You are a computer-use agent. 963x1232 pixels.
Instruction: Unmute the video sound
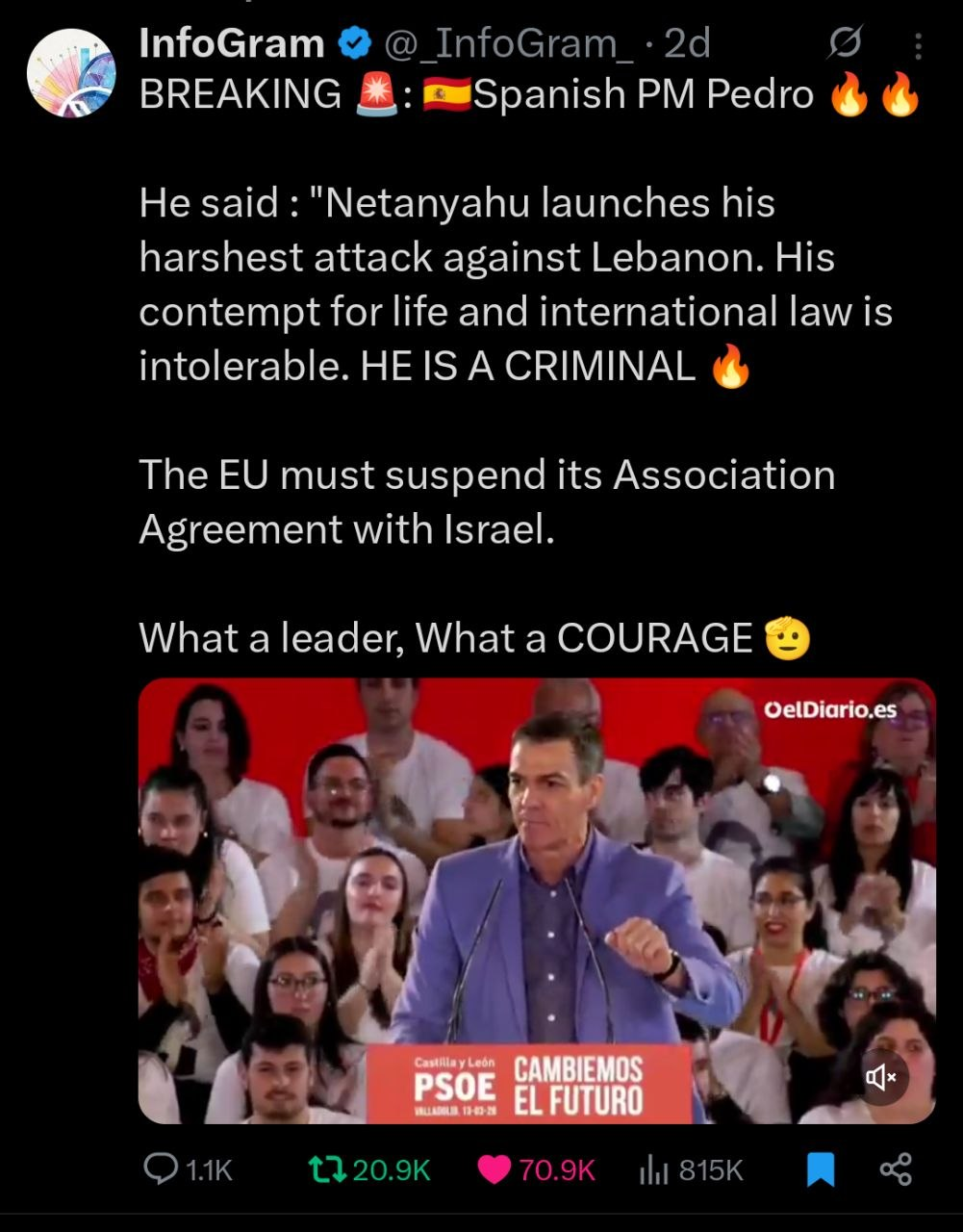pyautogui.click(x=880, y=1077)
